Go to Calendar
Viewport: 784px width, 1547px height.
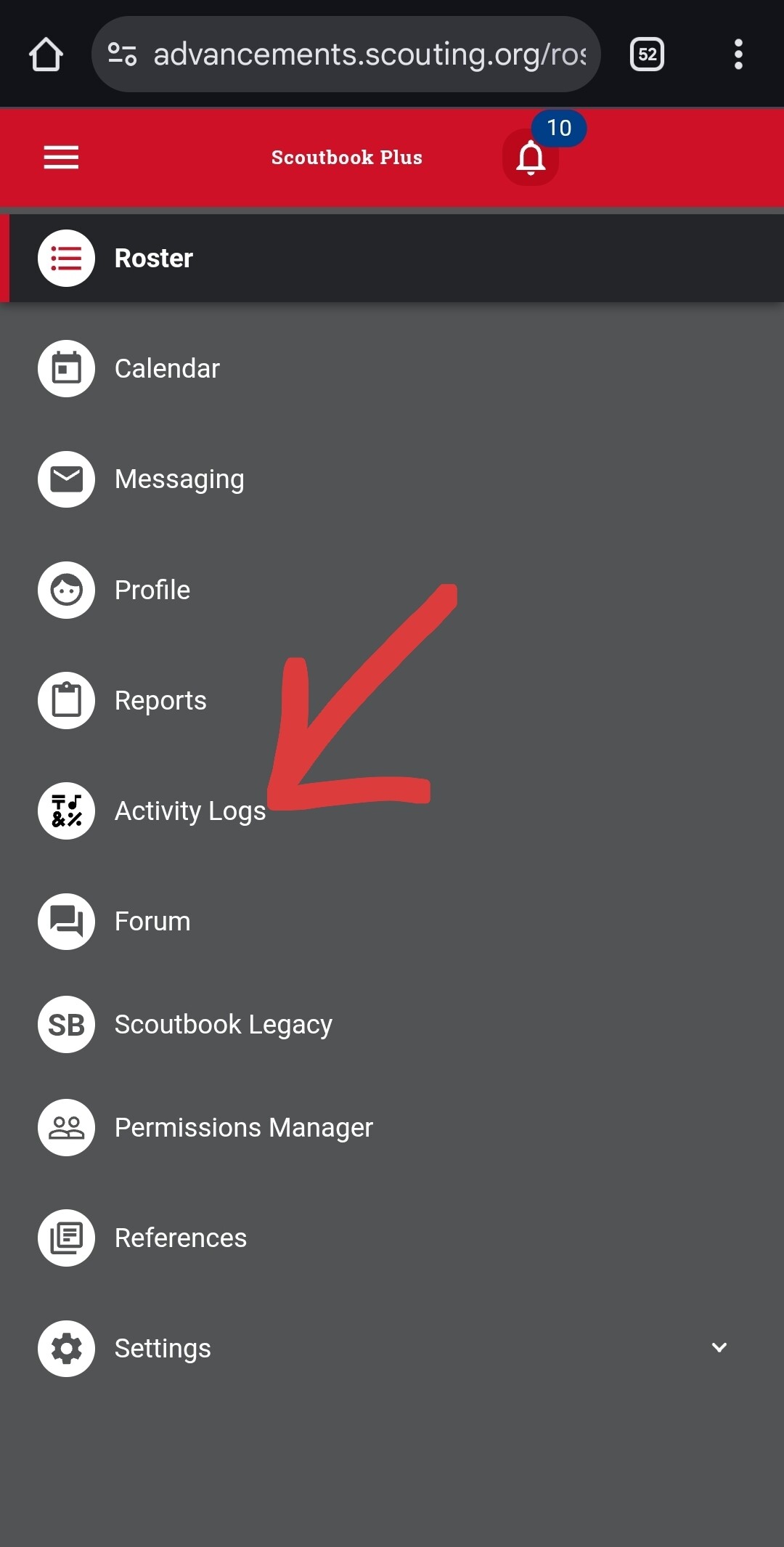(167, 369)
